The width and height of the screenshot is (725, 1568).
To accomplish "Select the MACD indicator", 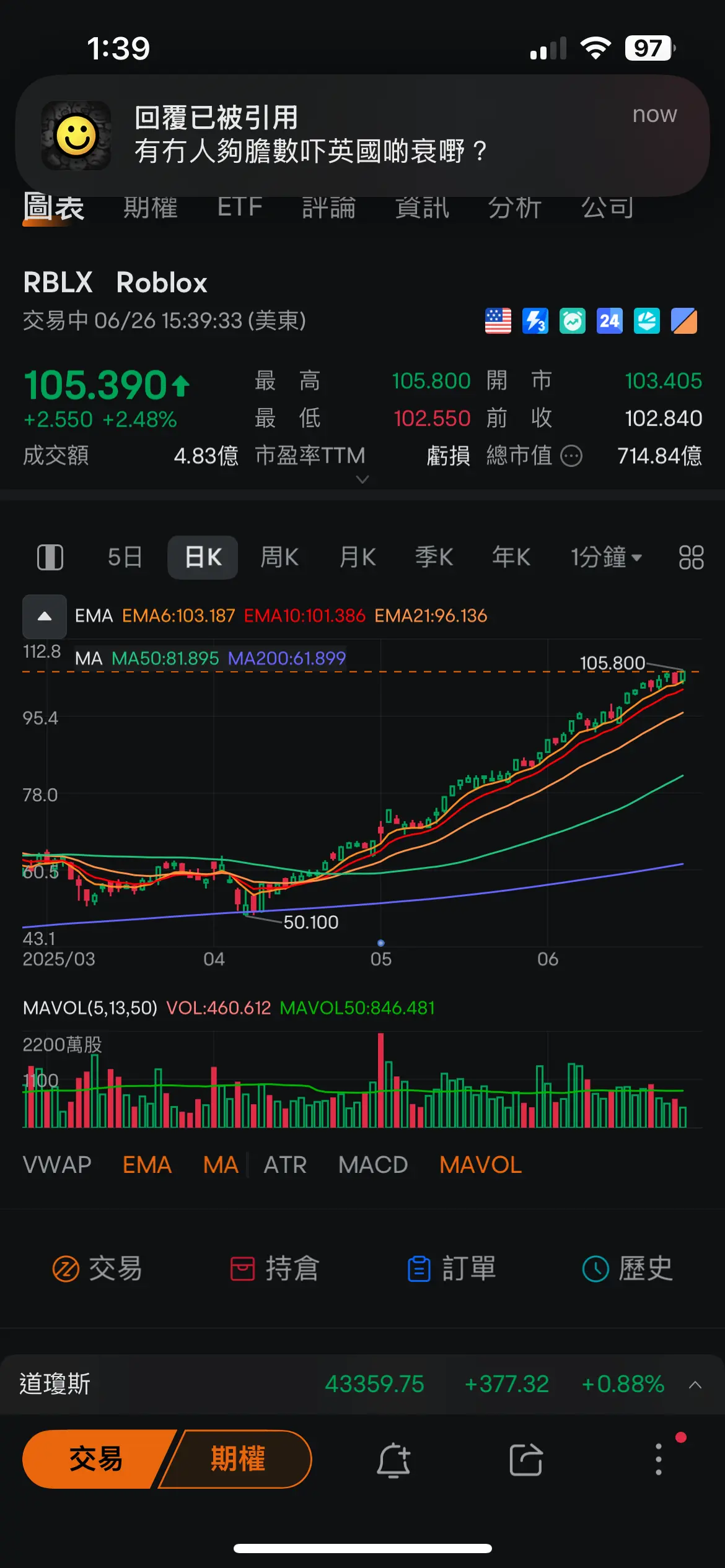I will [373, 1165].
